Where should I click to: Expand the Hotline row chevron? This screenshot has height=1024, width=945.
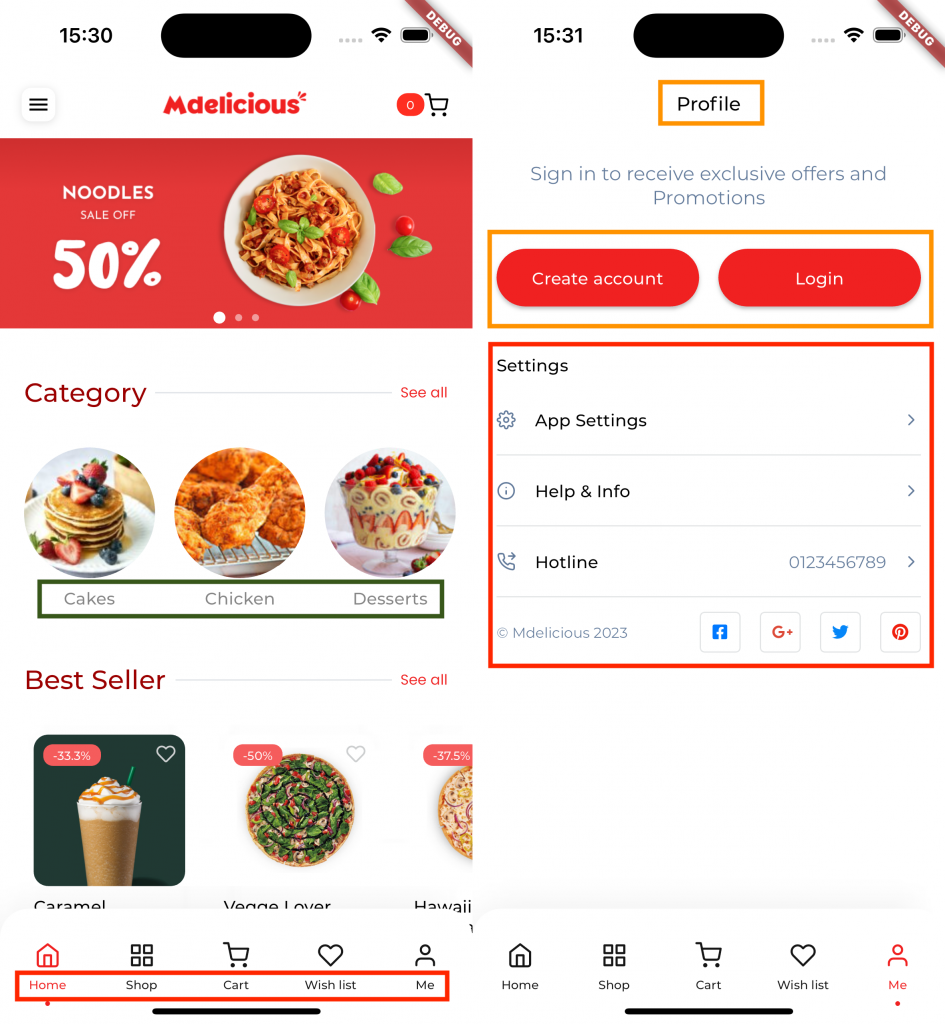point(911,562)
